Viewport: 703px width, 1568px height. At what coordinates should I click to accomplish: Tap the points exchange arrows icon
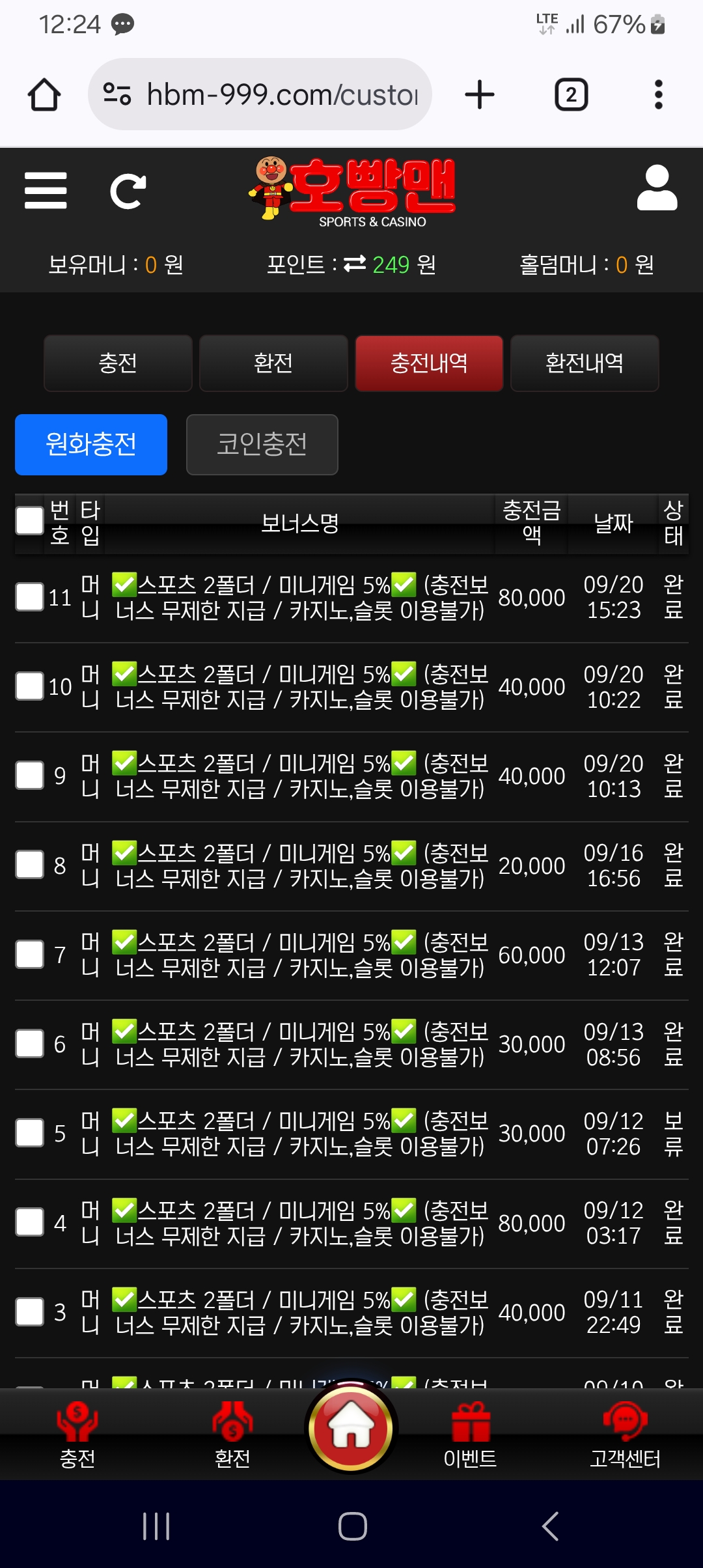[x=355, y=264]
